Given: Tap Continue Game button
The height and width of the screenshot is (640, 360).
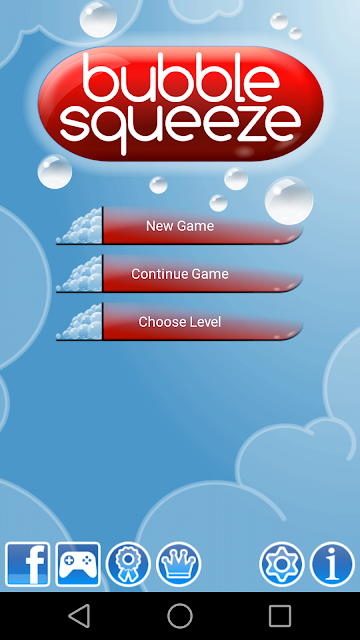Looking at the screenshot, I should (180, 274).
